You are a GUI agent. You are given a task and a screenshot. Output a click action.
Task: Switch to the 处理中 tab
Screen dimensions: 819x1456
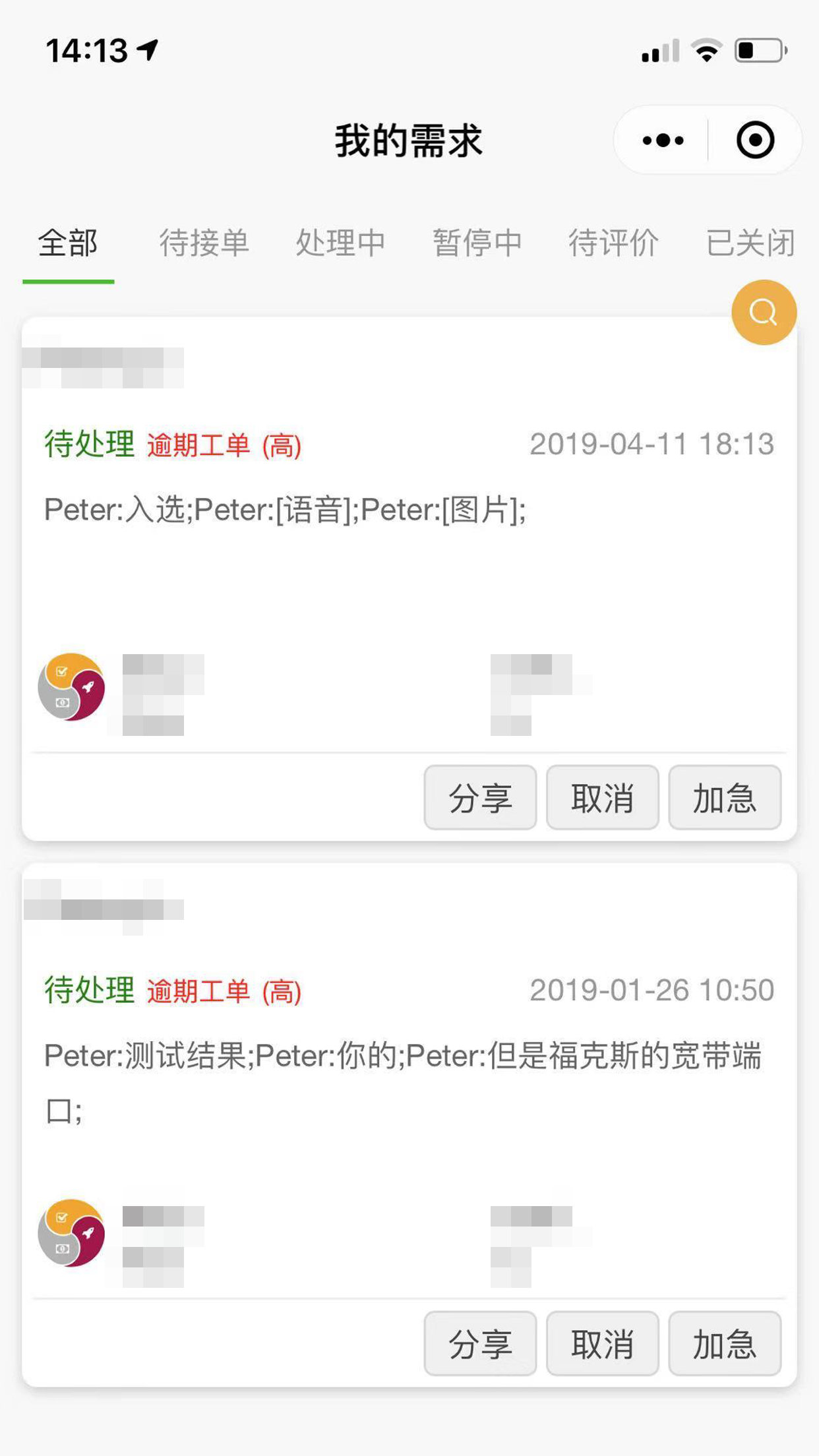(340, 243)
